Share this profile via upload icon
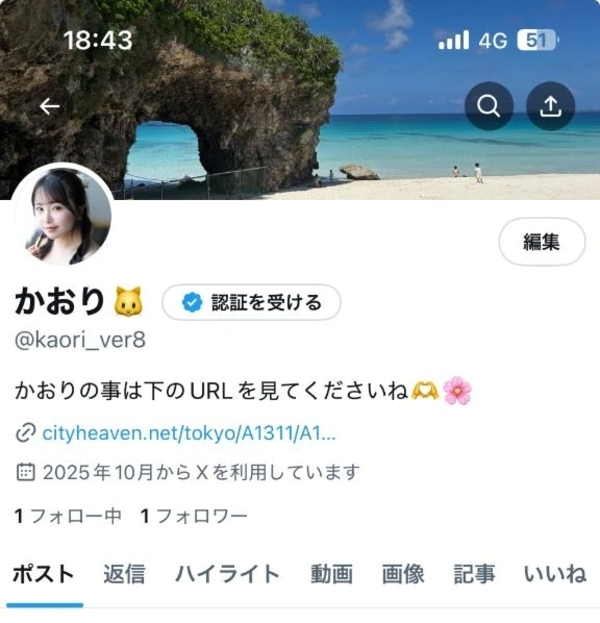600x623 pixels. (x=550, y=107)
